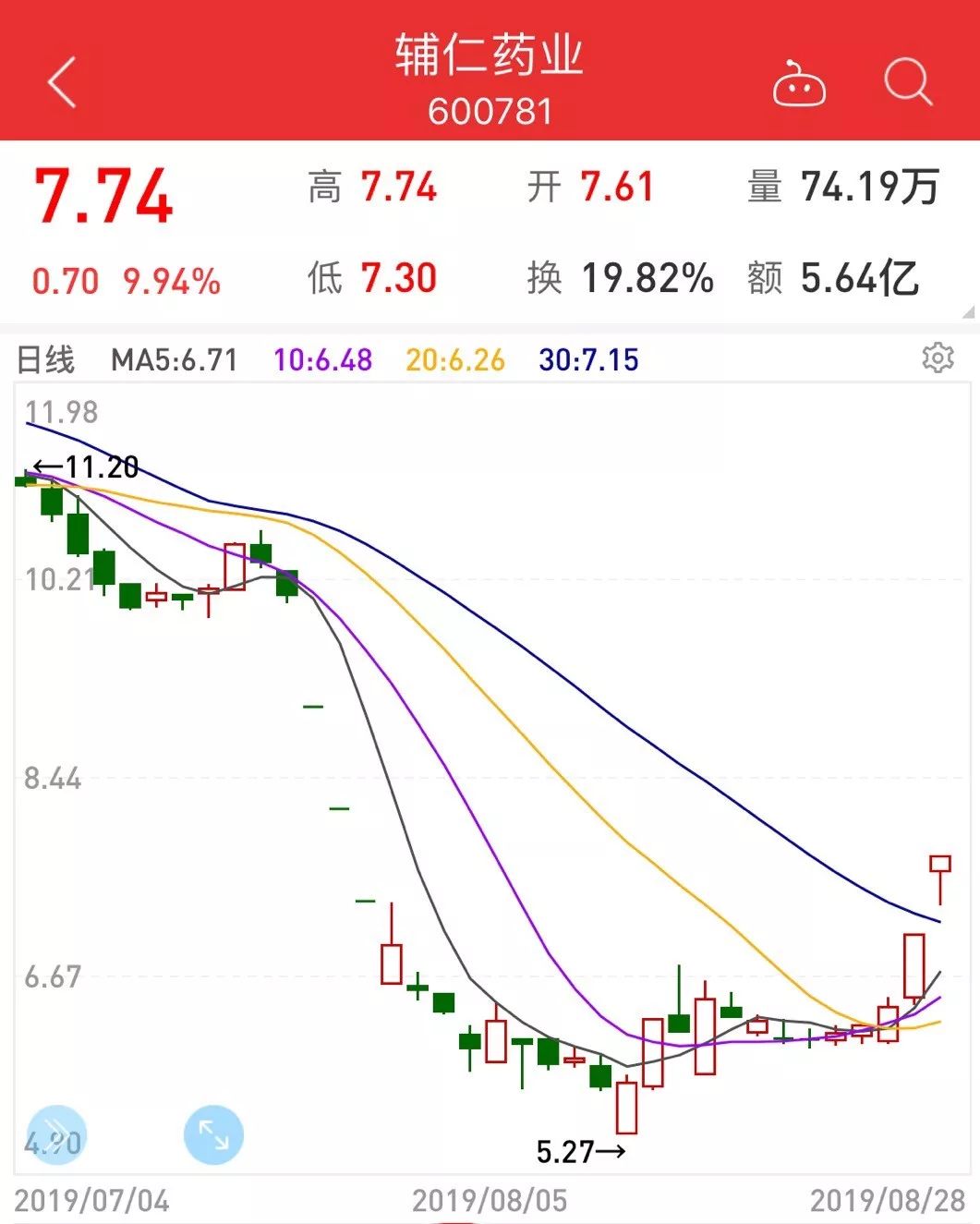Open the robot assistant icon
Viewport: 980px width, 1224px height.
click(x=799, y=84)
